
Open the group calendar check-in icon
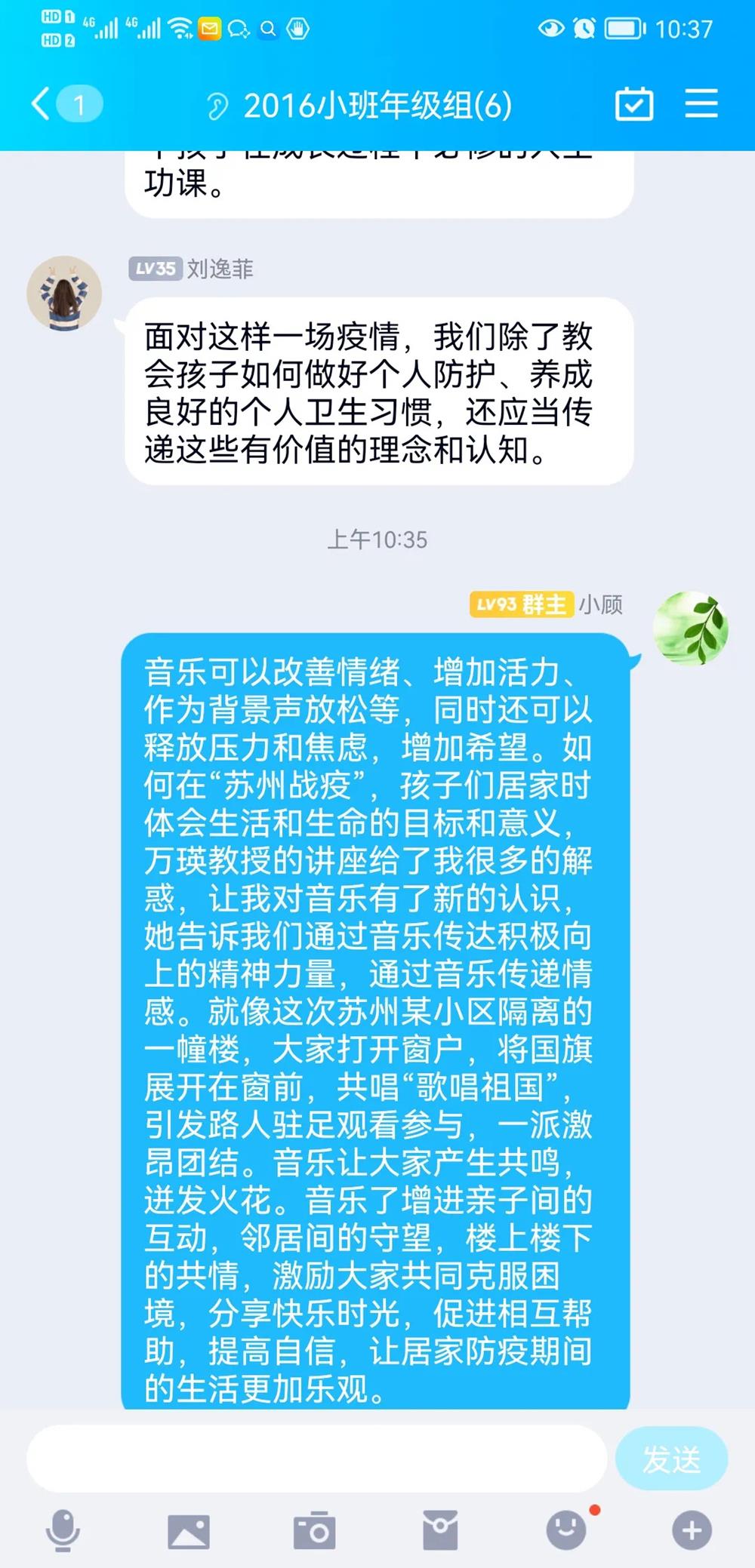(x=633, y=104)
